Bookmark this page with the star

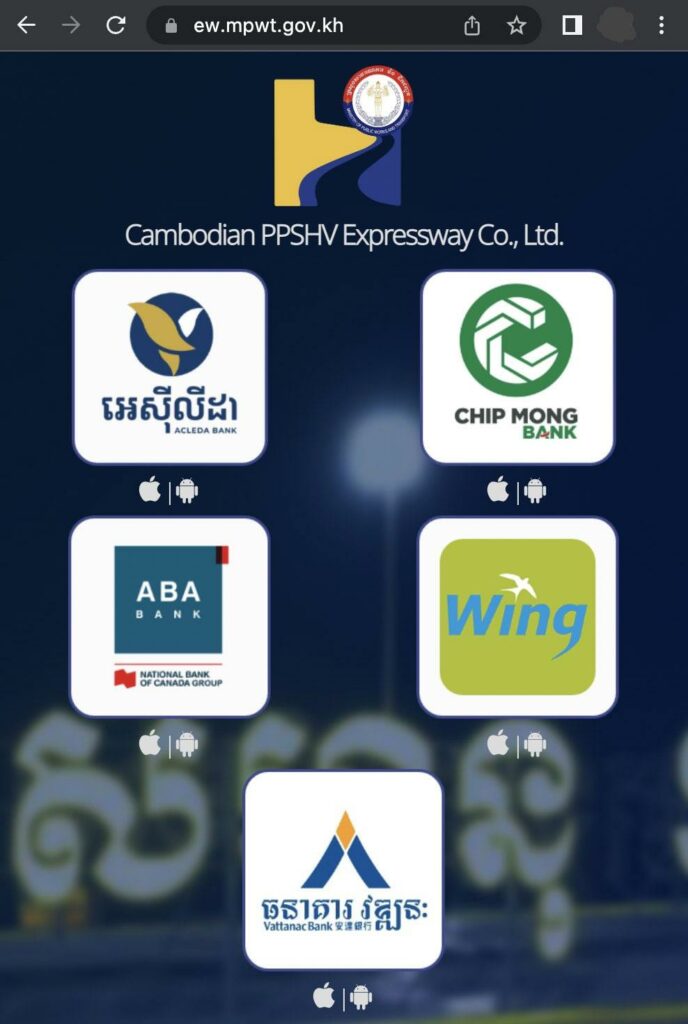516,26
